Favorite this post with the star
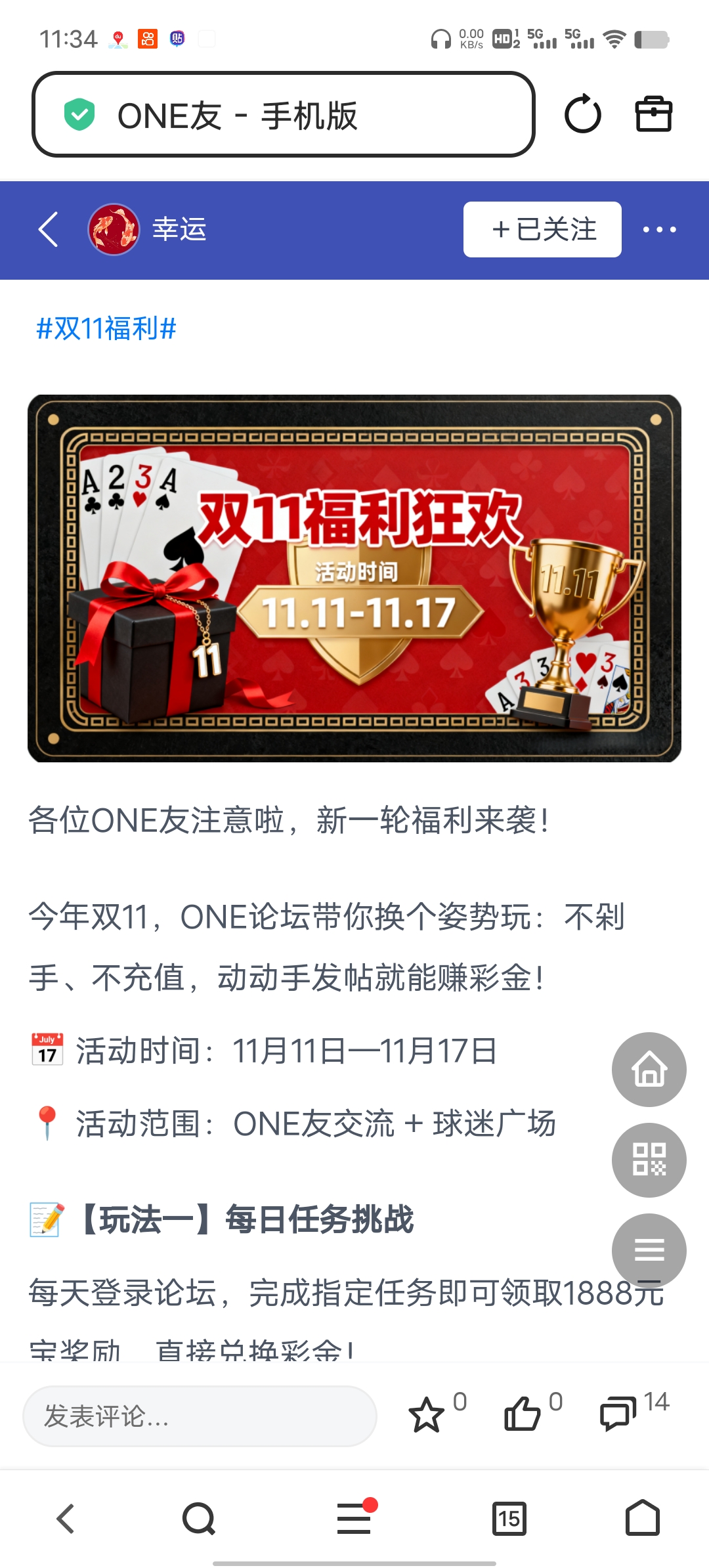 427,1414
